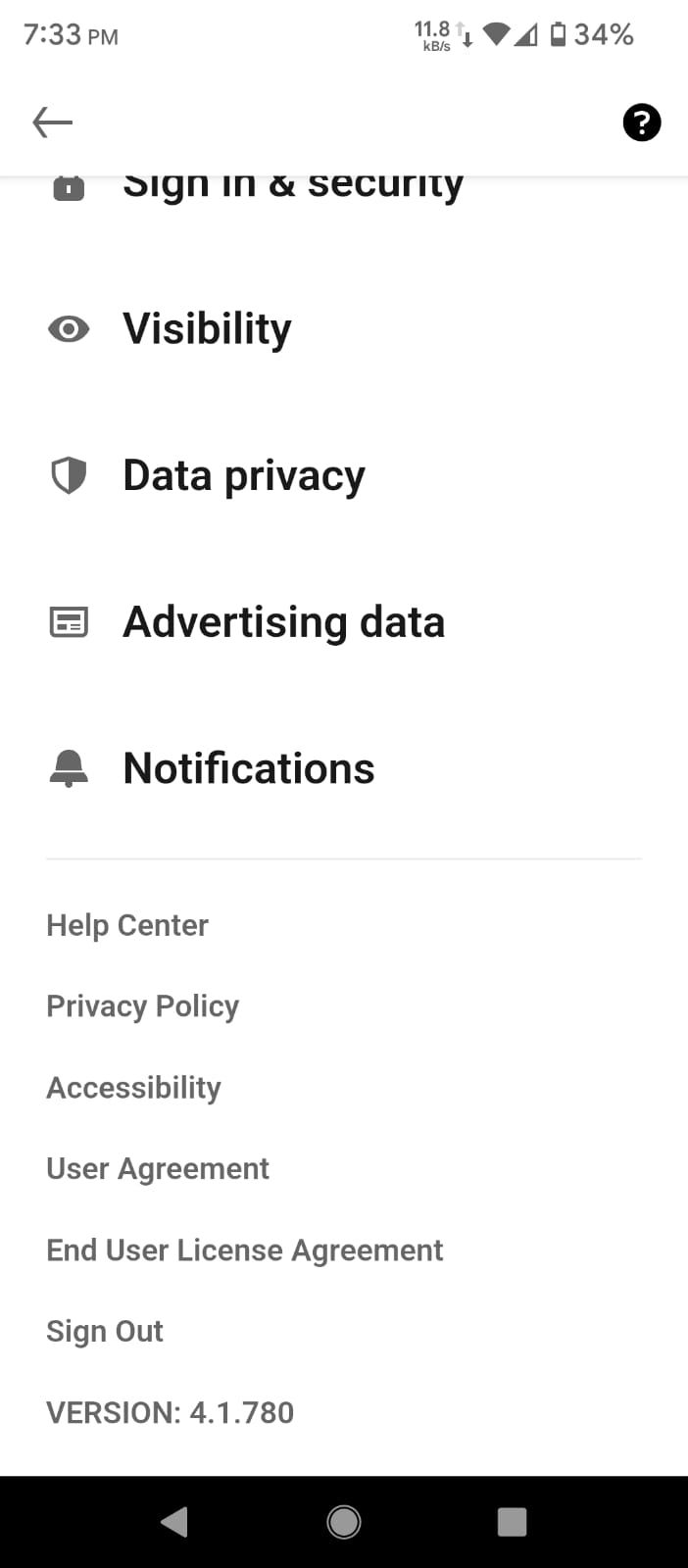Open Advertising data settings
688x1568 pixels.
(x=283, y=622)
